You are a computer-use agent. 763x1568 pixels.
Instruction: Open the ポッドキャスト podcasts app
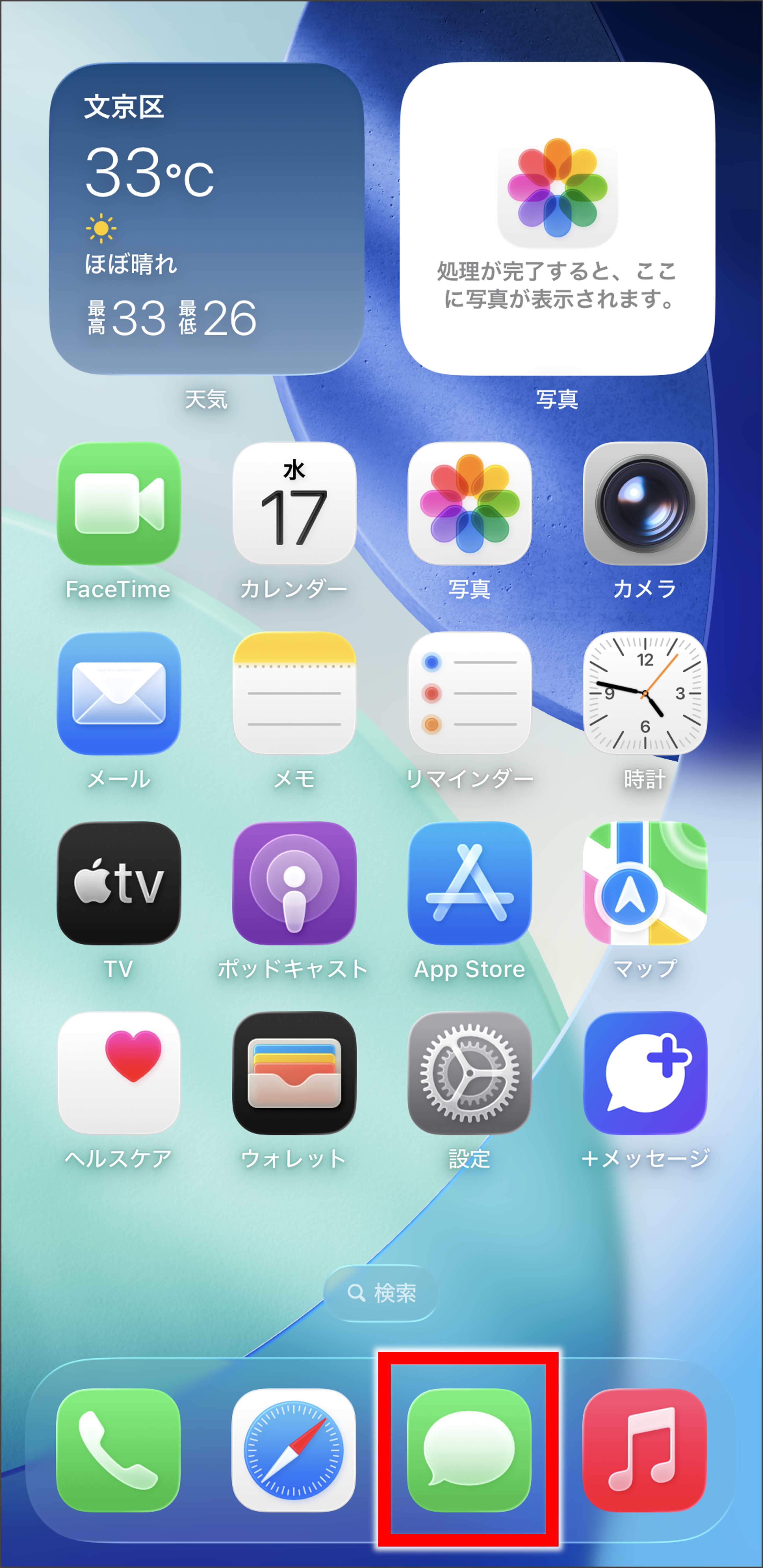pyautogui.click(x=294, y=883)
